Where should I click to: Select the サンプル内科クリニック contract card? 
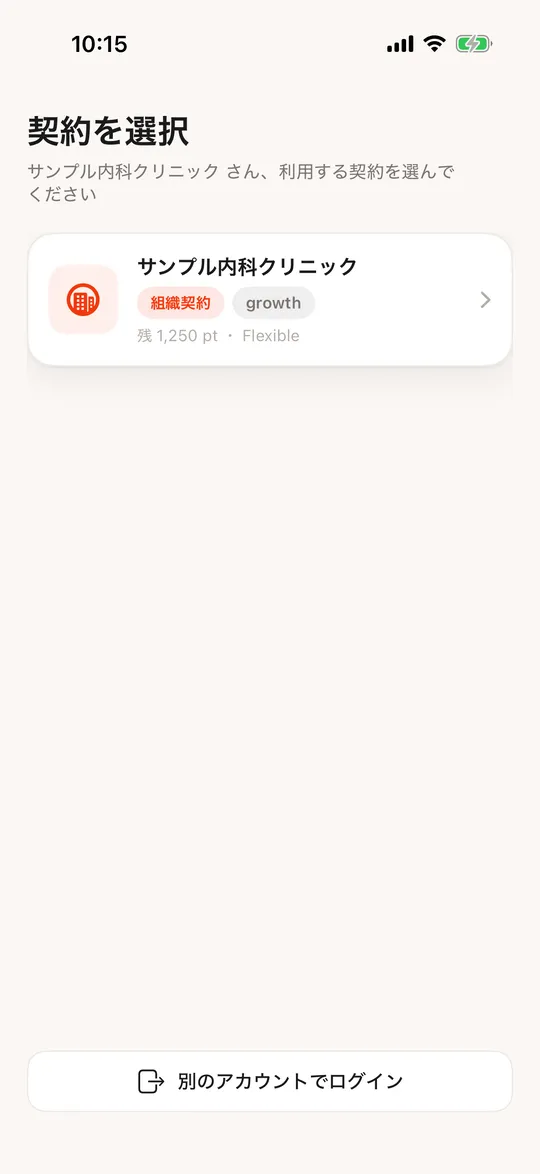(270, 299)
